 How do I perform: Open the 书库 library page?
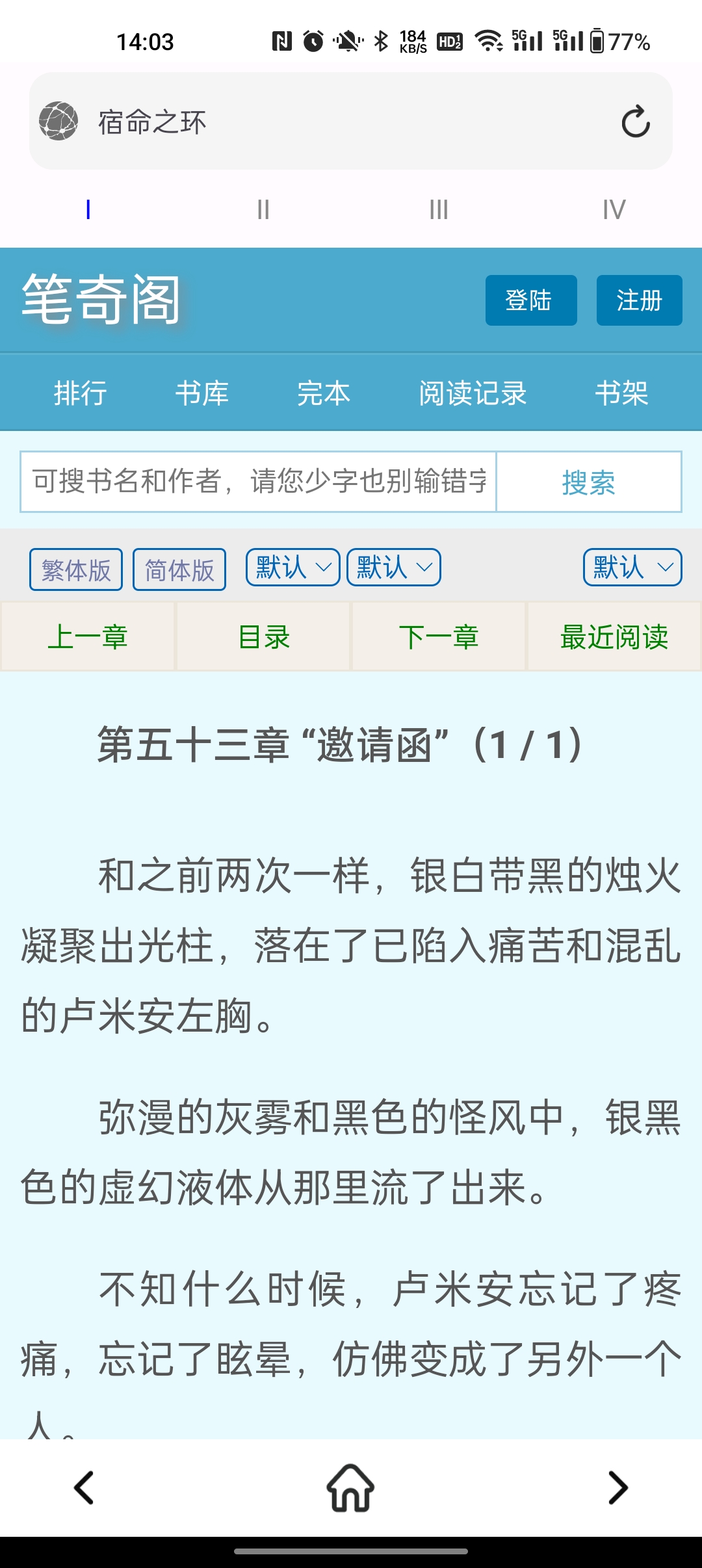(202, 393)
